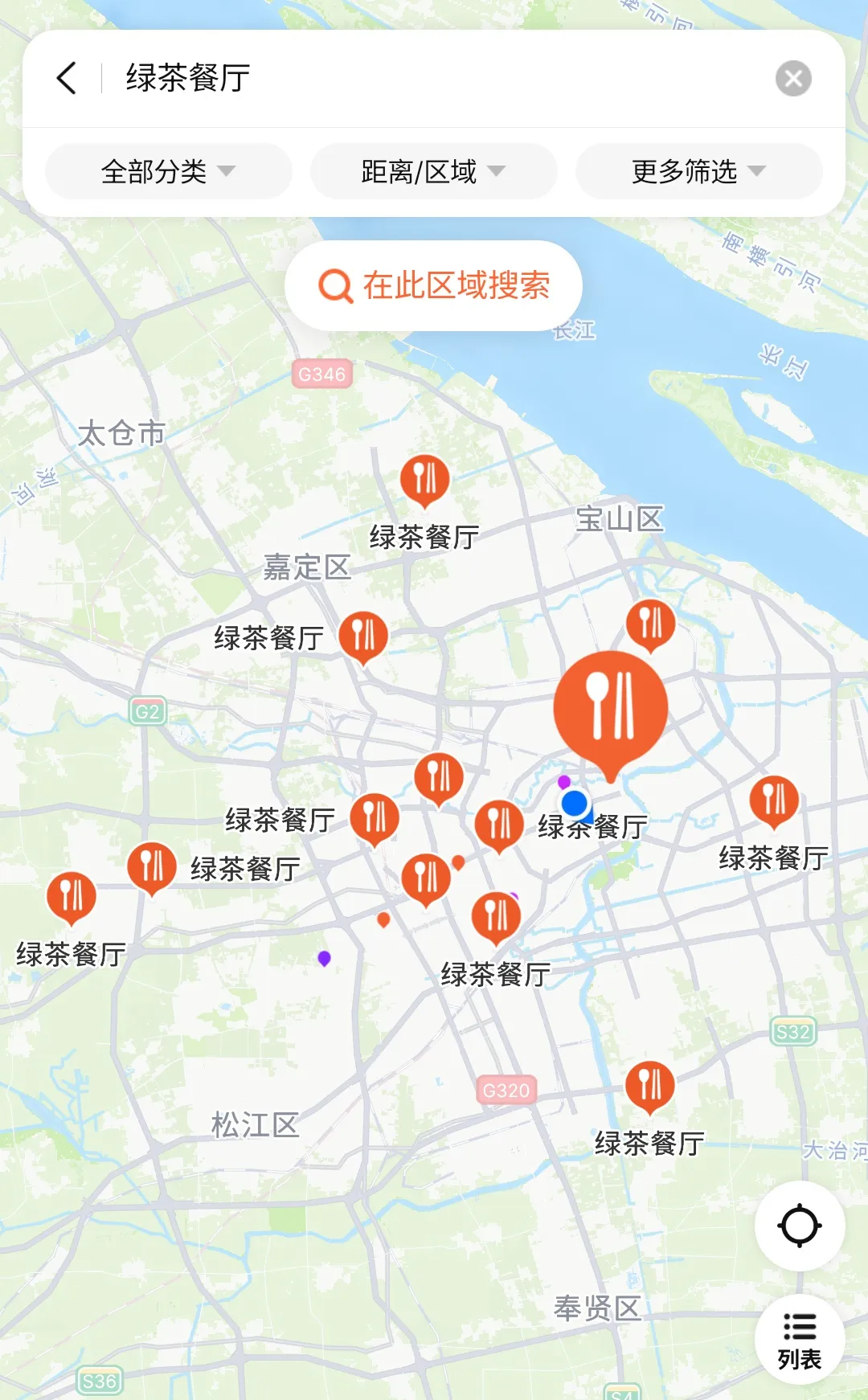Clear the search text 绿茶餐厅
Screen dimensions: 868x1400
792,79
